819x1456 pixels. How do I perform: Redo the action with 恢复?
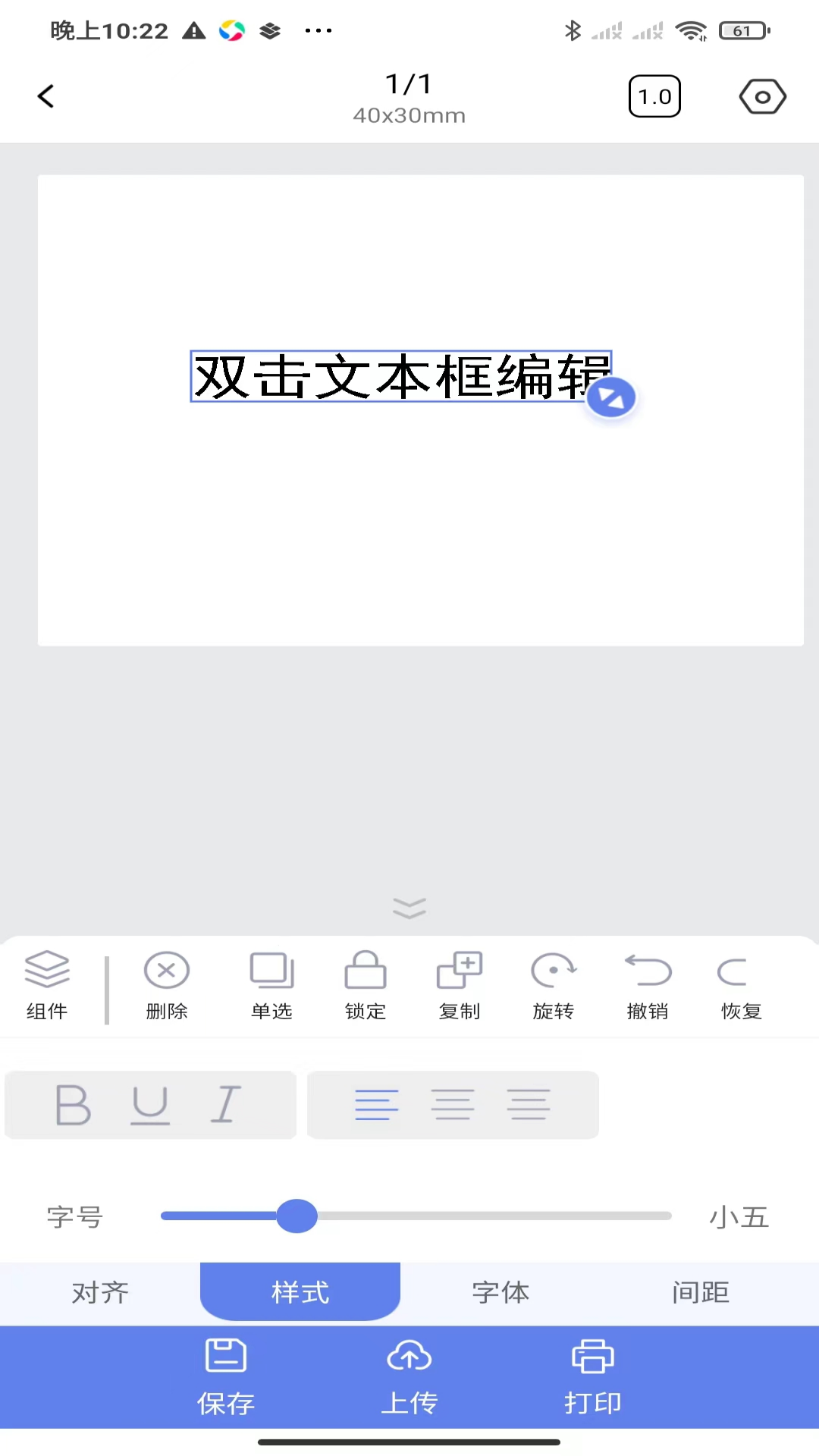(740, 985)
